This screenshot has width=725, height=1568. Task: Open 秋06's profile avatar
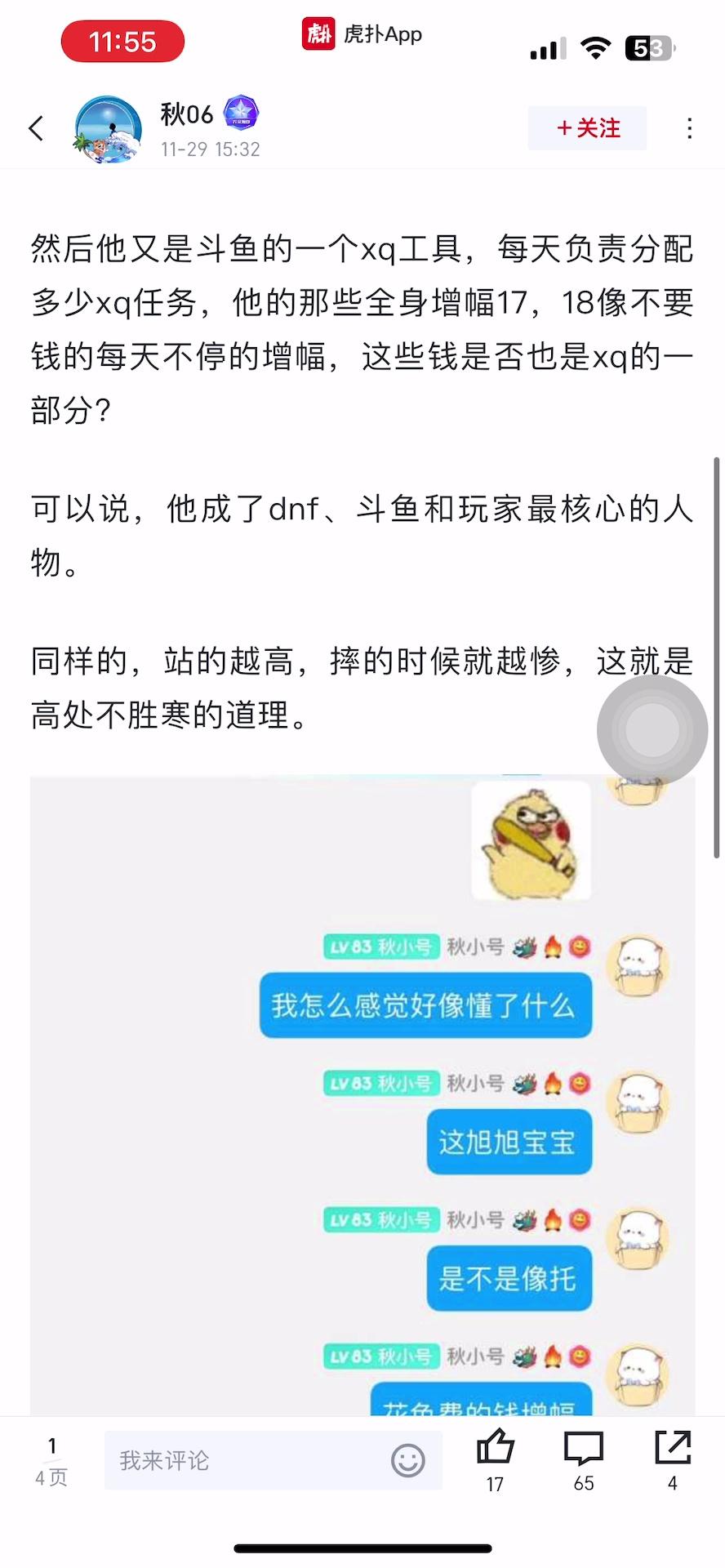[x=109, y=129]
